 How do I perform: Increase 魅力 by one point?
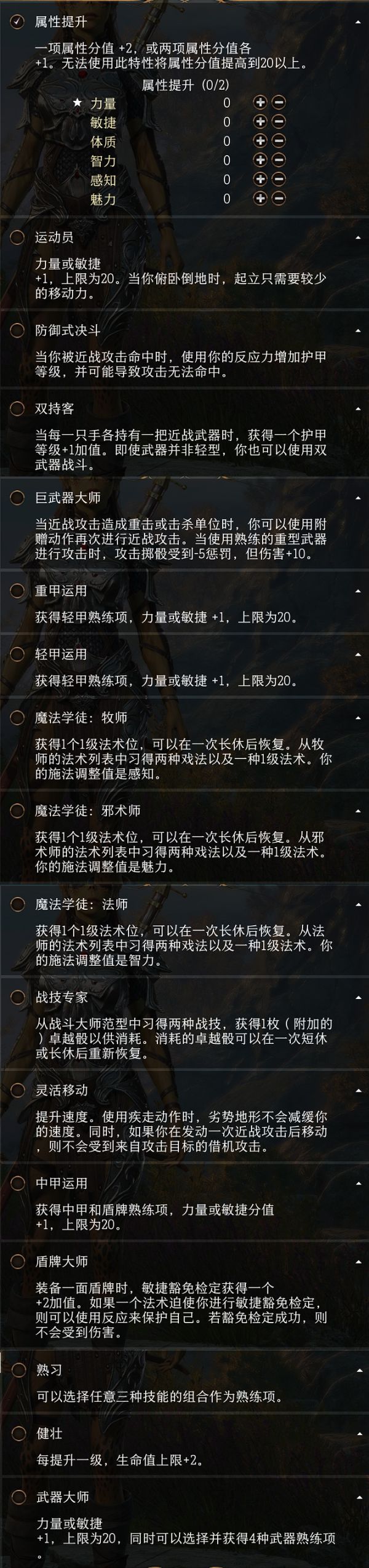pos(260,198)
